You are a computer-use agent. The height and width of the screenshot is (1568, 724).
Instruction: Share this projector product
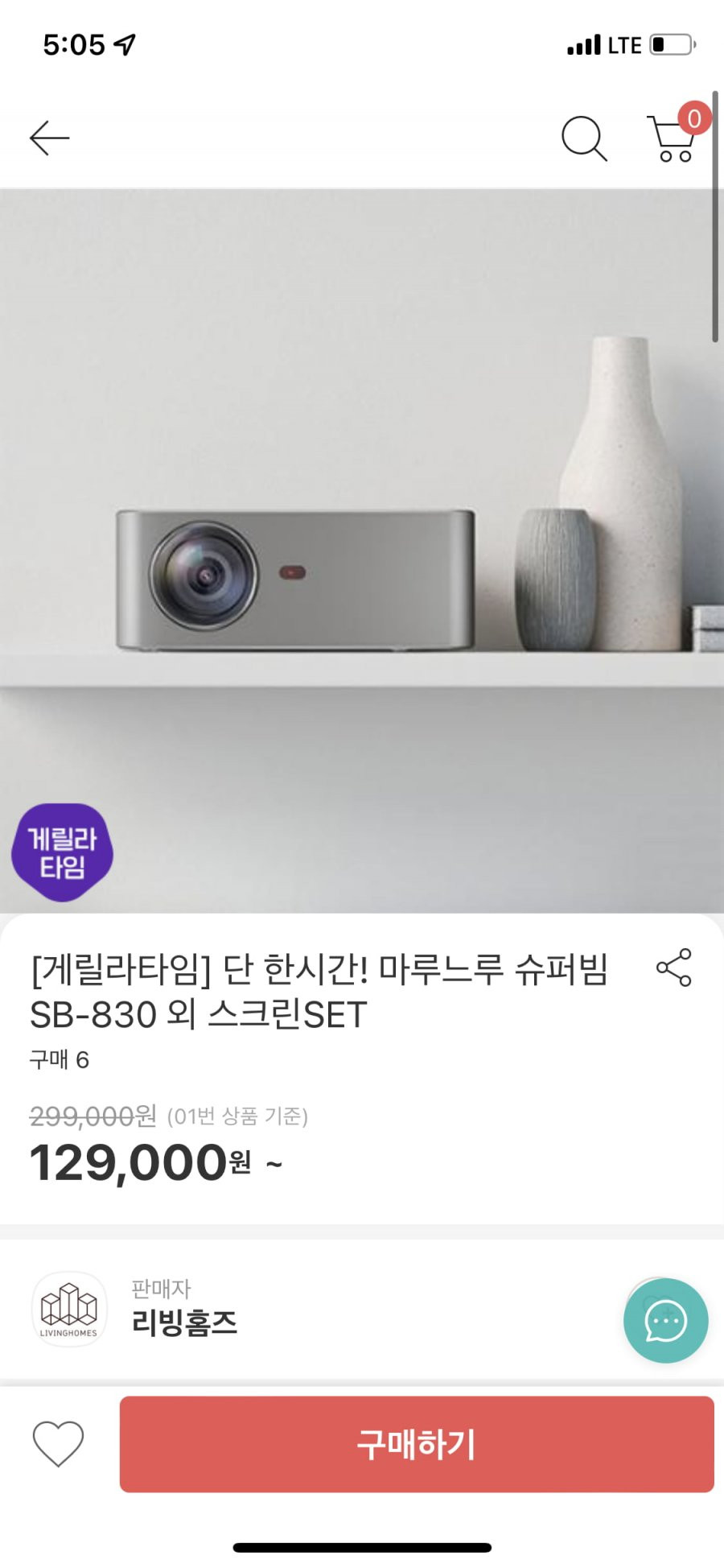pos(674,967)
